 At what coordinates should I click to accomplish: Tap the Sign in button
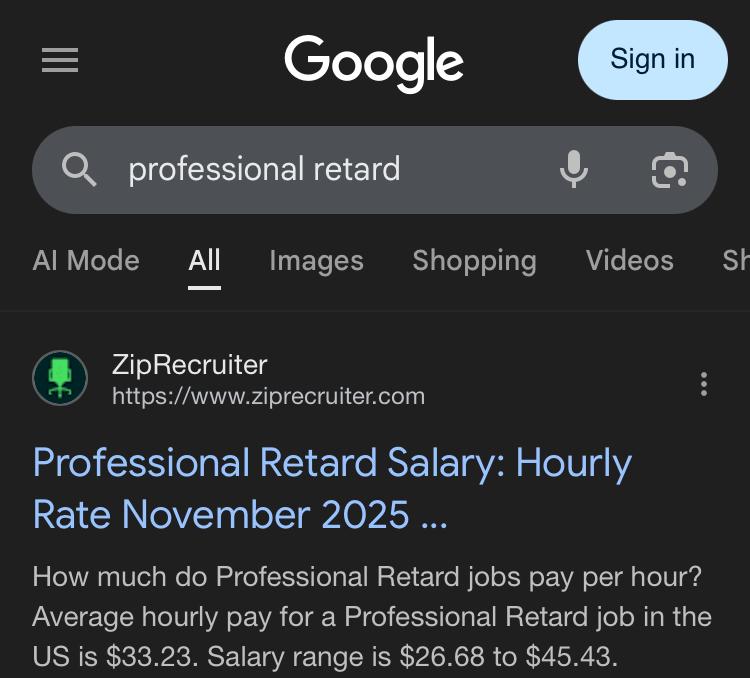(x=652, y=60)
